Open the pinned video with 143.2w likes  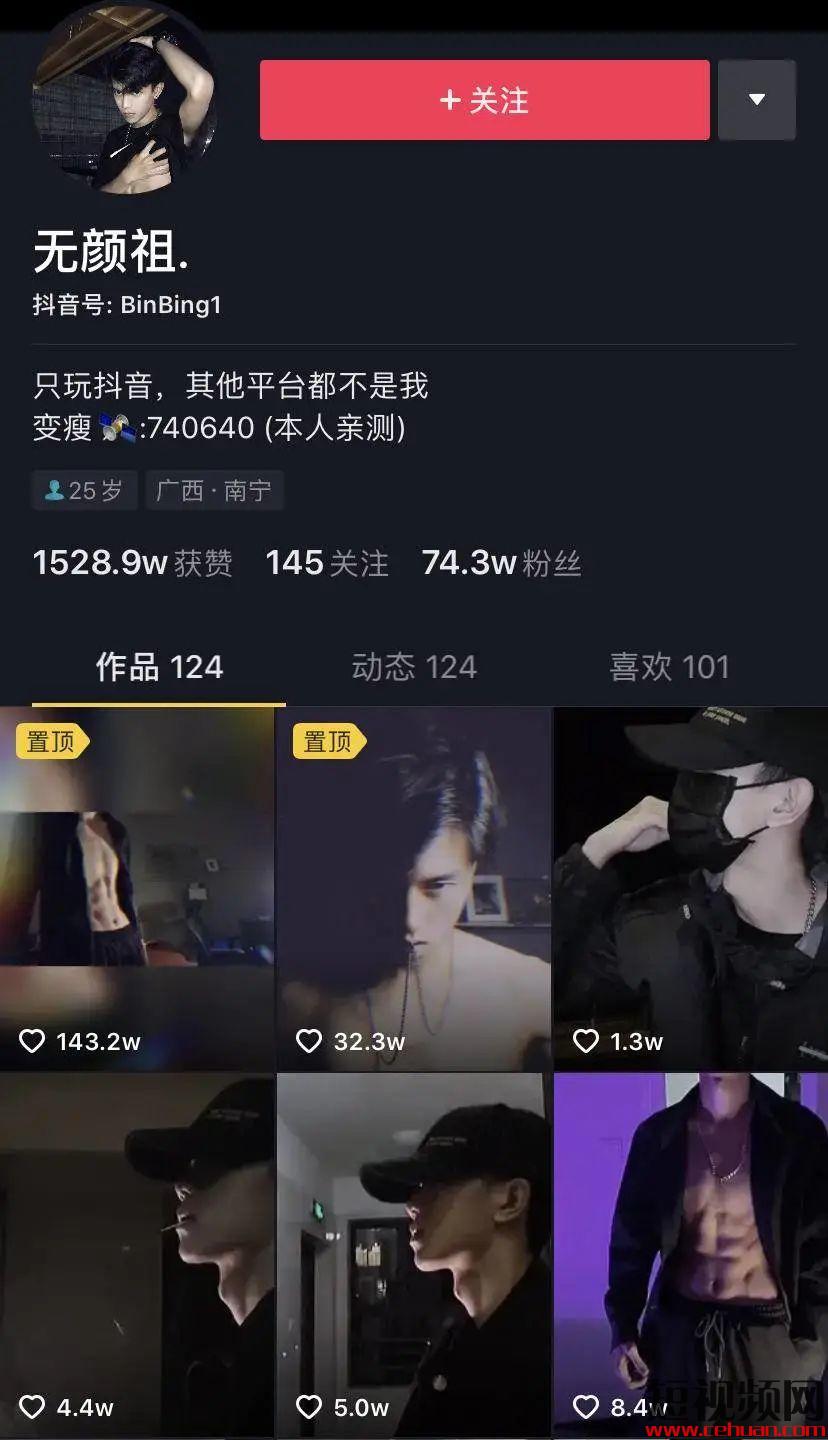(x=137, y=888)
